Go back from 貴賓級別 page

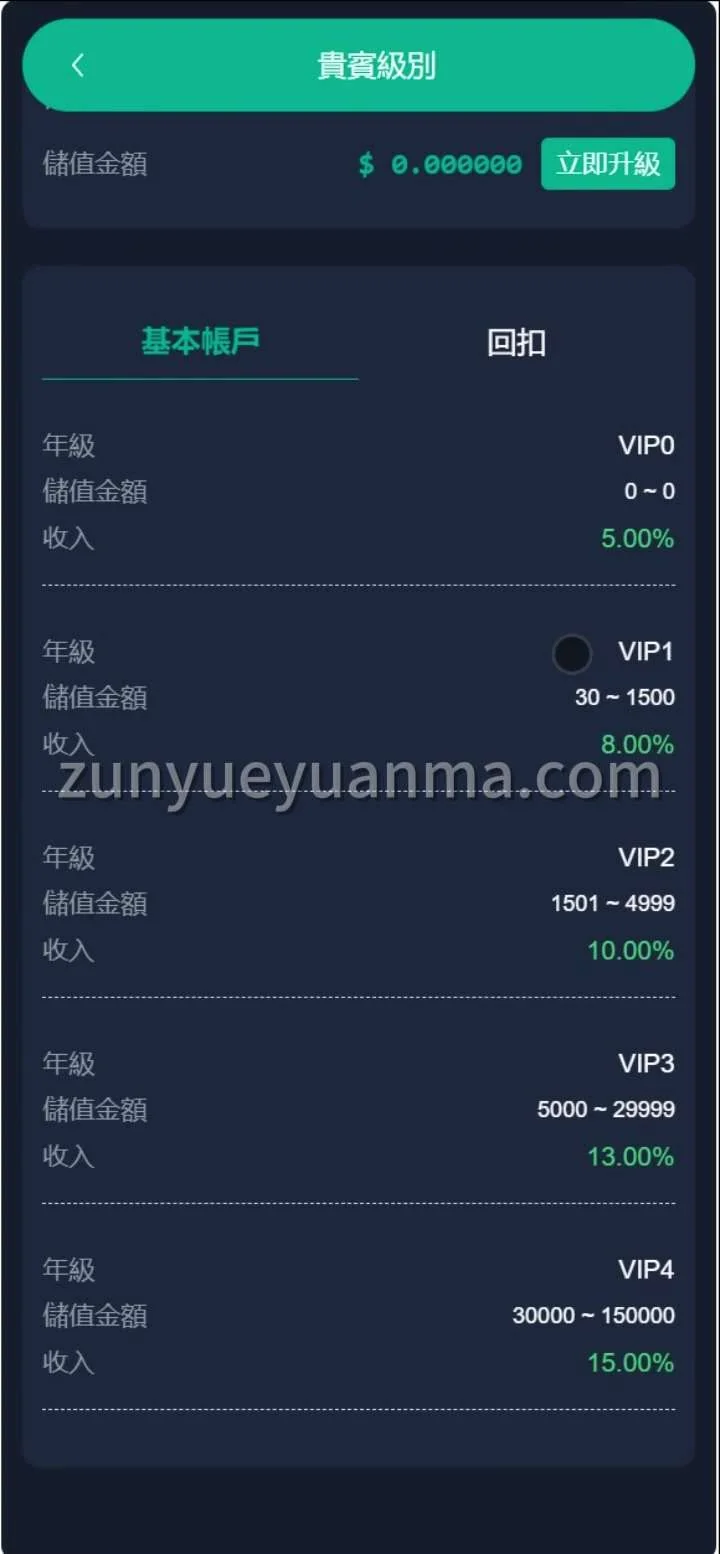pos(78,66)
